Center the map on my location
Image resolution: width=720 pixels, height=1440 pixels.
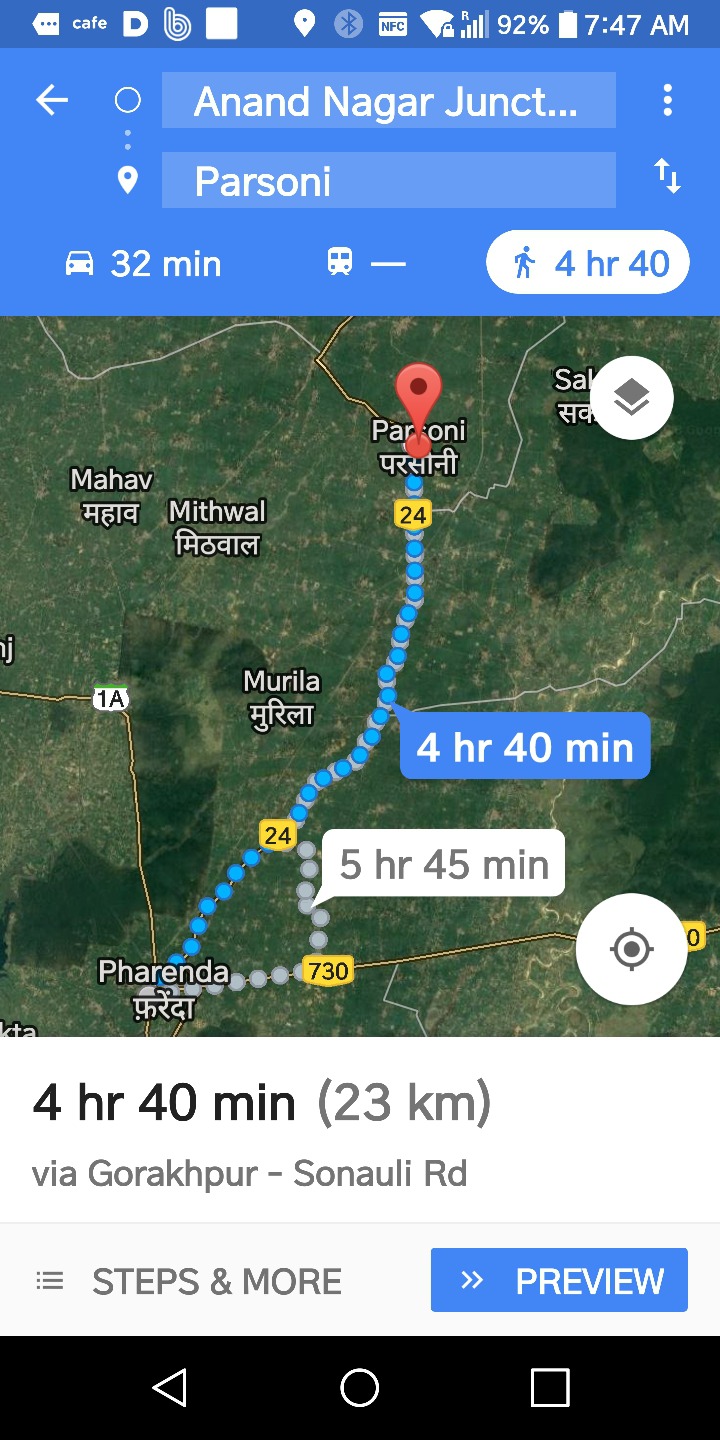click(631, 948)
